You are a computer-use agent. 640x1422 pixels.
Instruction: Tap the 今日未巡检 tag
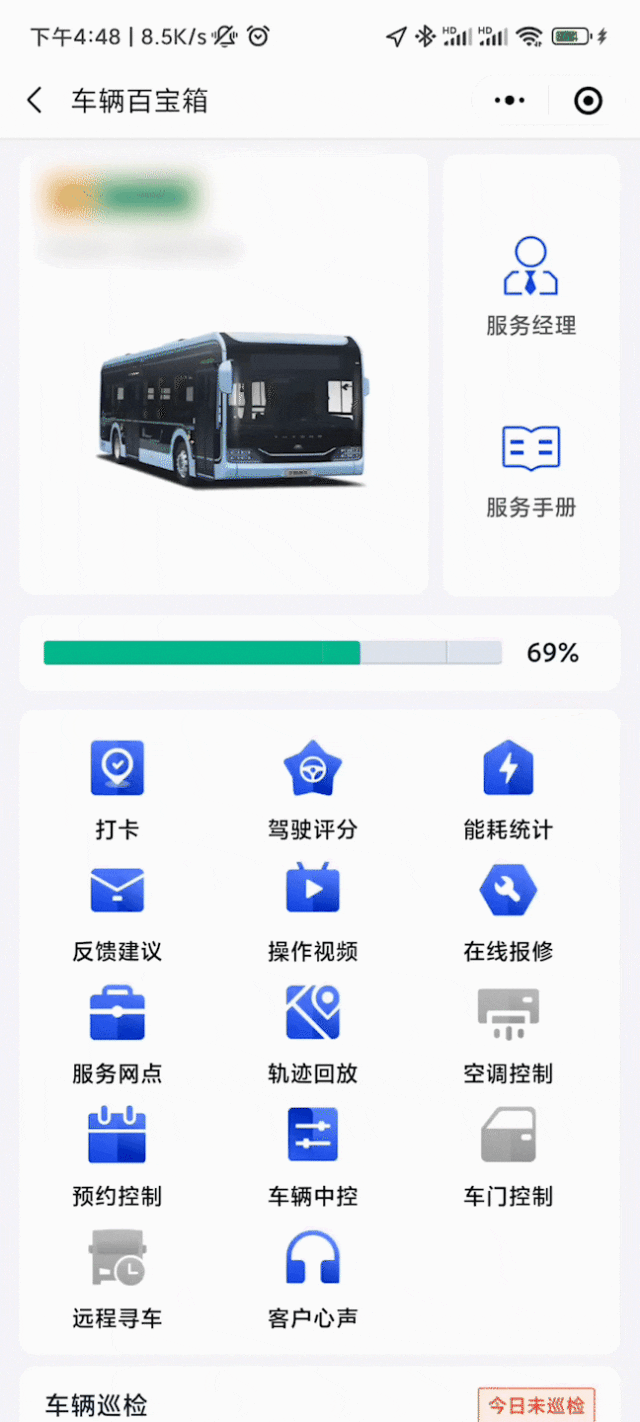[x=536, y=1405]
